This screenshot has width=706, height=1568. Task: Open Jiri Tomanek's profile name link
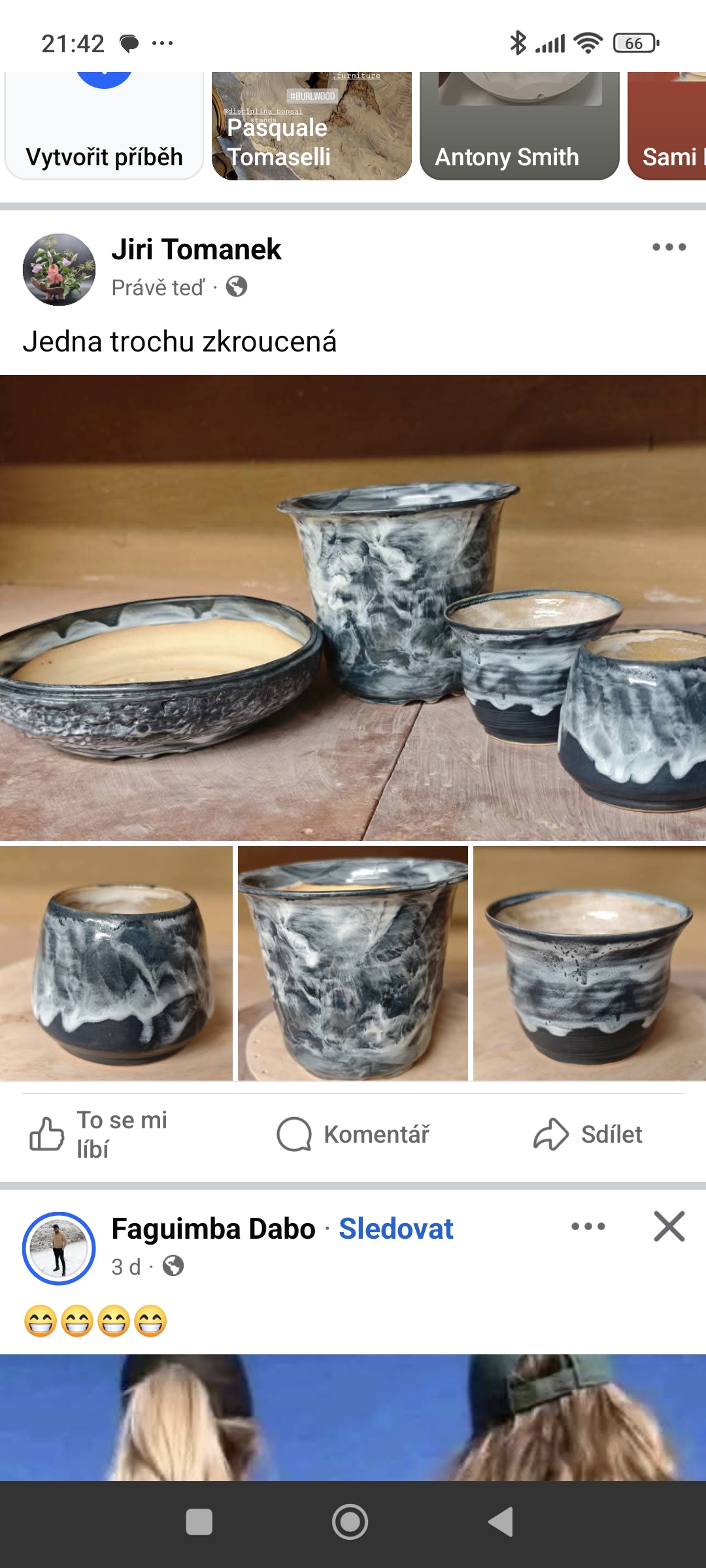pos(196,250)
